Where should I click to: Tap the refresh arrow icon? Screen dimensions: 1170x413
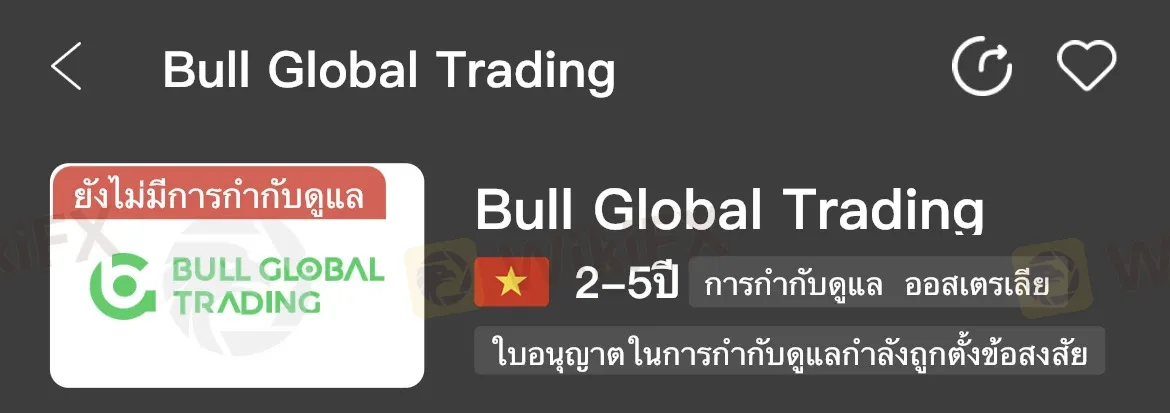point(982,68)
